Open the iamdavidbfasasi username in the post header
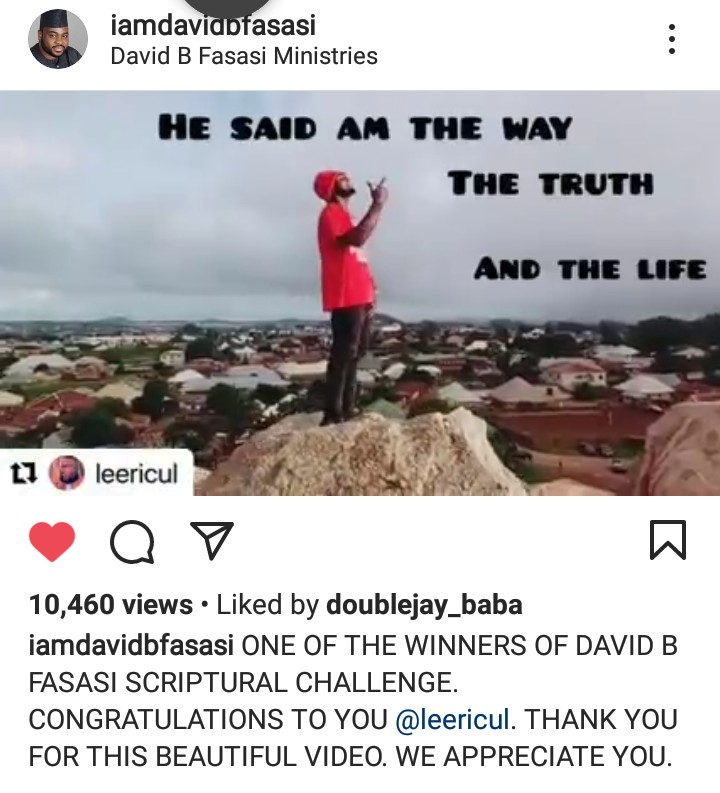 click(213, 24)
